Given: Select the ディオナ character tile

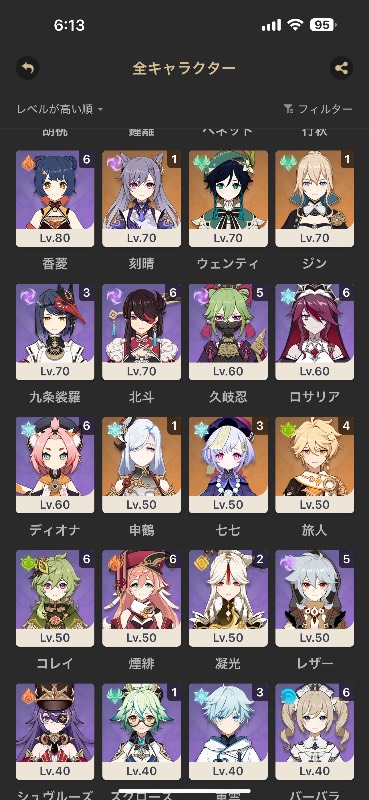Looking at the screenshot, I should (x=55, y=465).
